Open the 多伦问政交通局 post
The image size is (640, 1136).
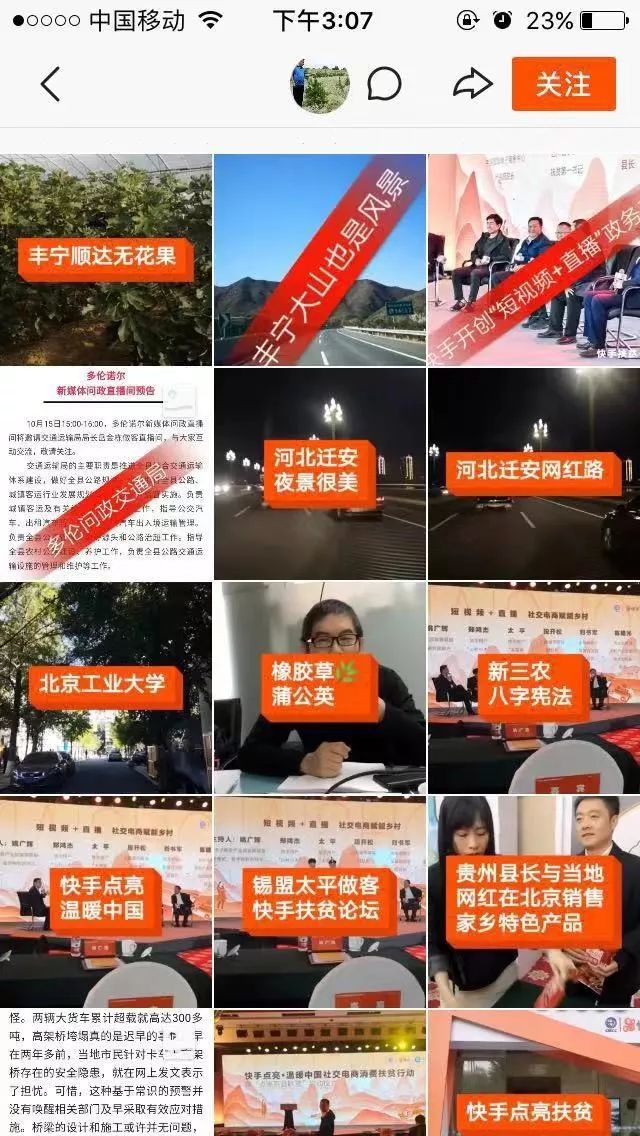(x=106, y=474)
